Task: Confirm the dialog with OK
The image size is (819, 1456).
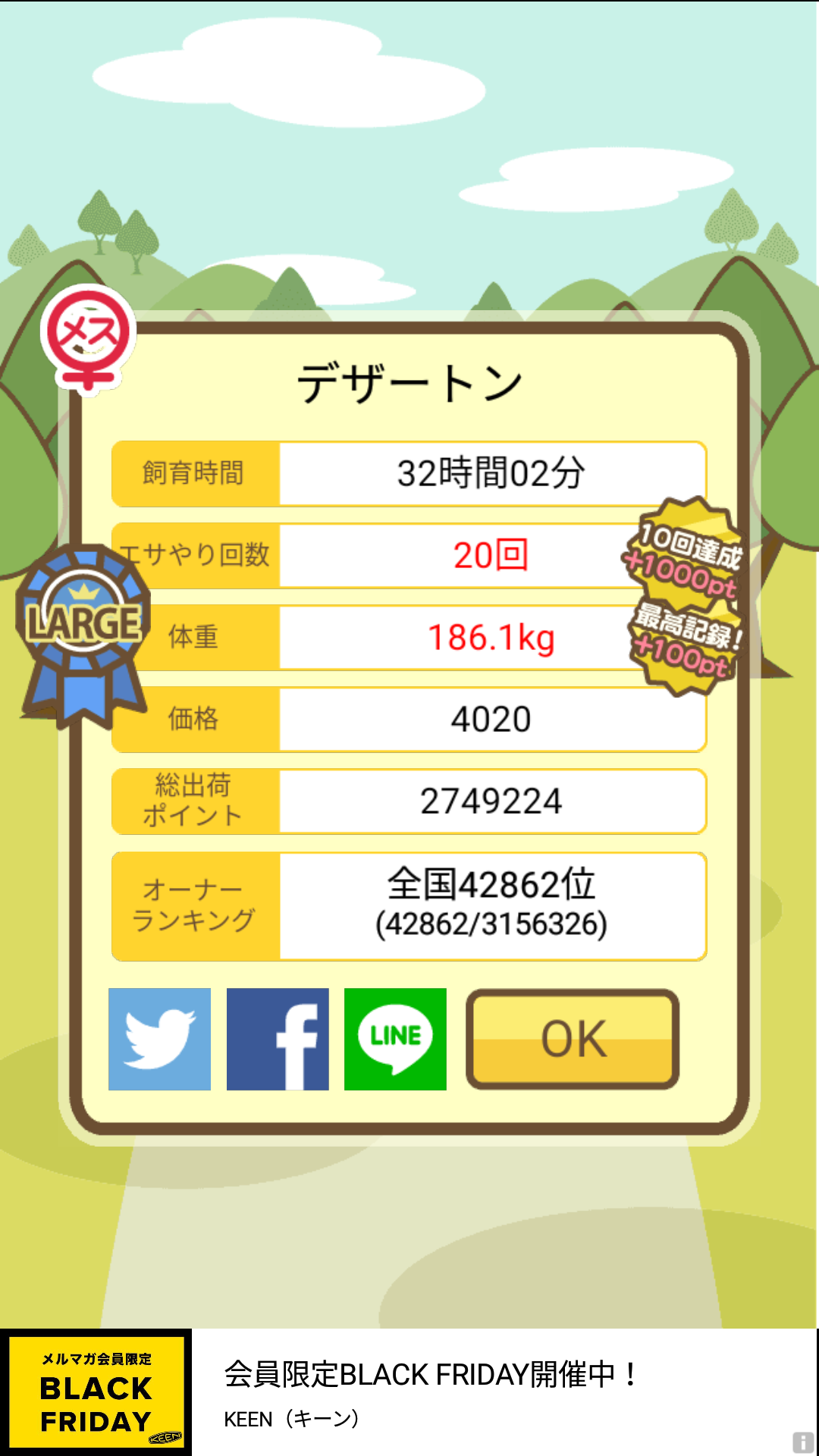Action: 573,1039
